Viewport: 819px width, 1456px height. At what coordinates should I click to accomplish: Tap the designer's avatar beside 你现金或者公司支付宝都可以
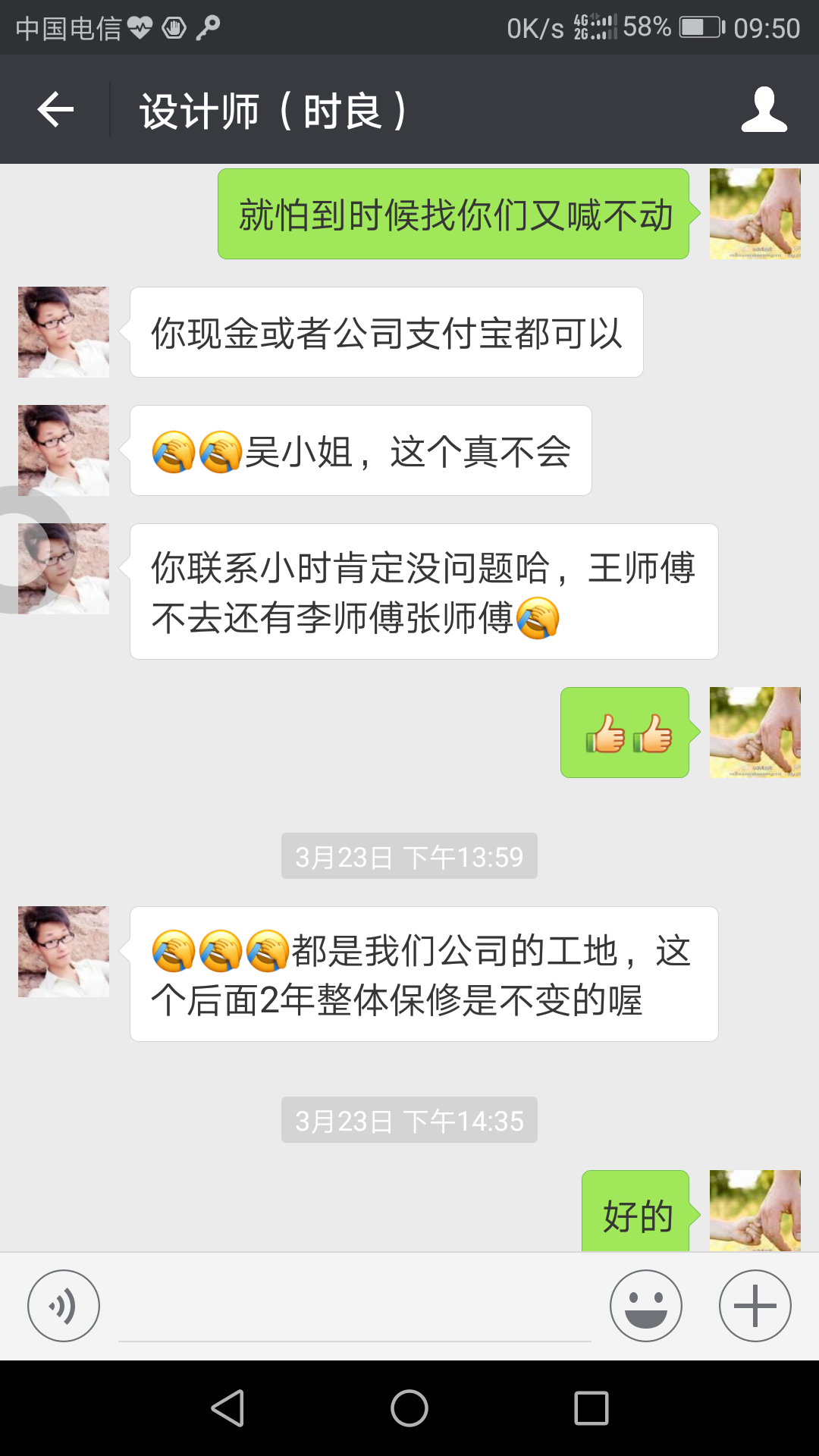tap(64, 332)
